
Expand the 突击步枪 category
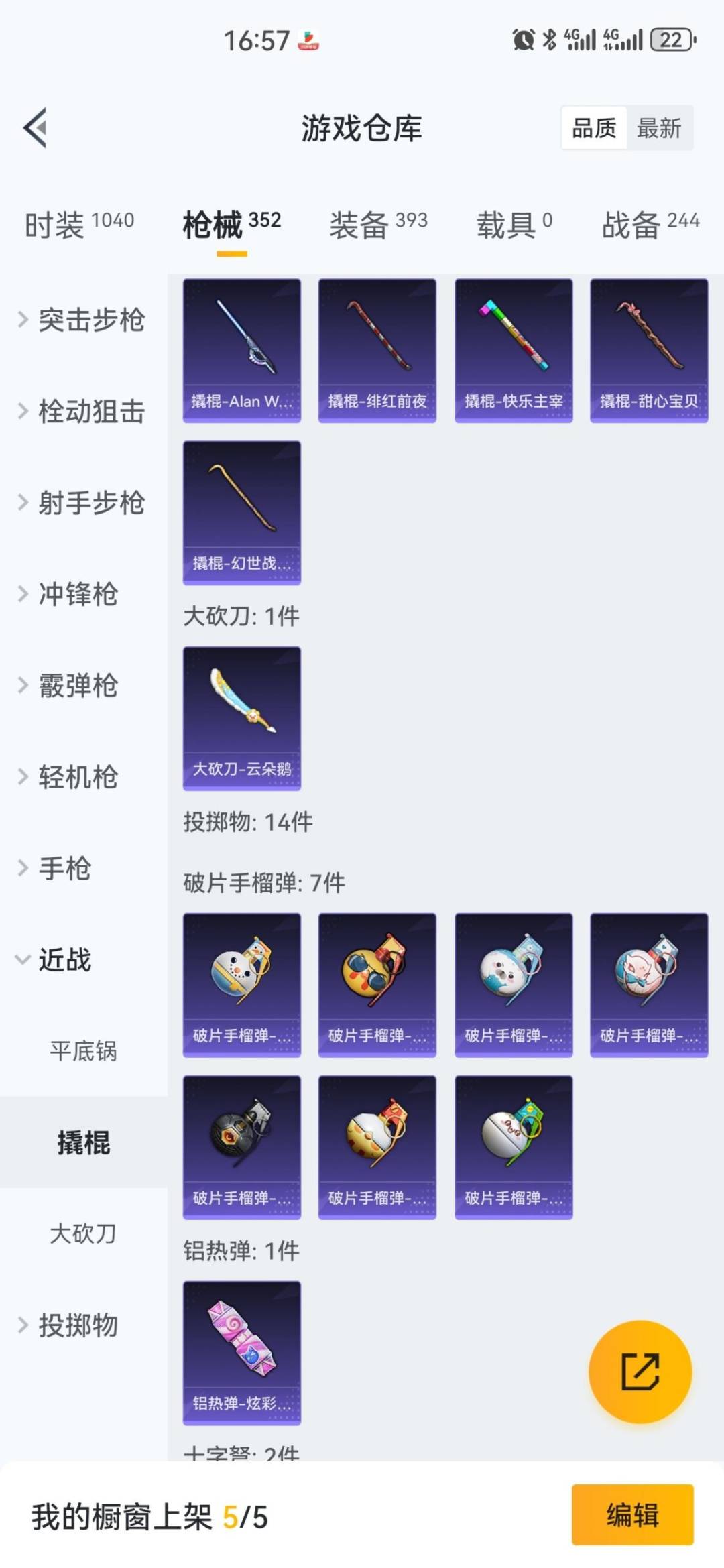(90, 322)
